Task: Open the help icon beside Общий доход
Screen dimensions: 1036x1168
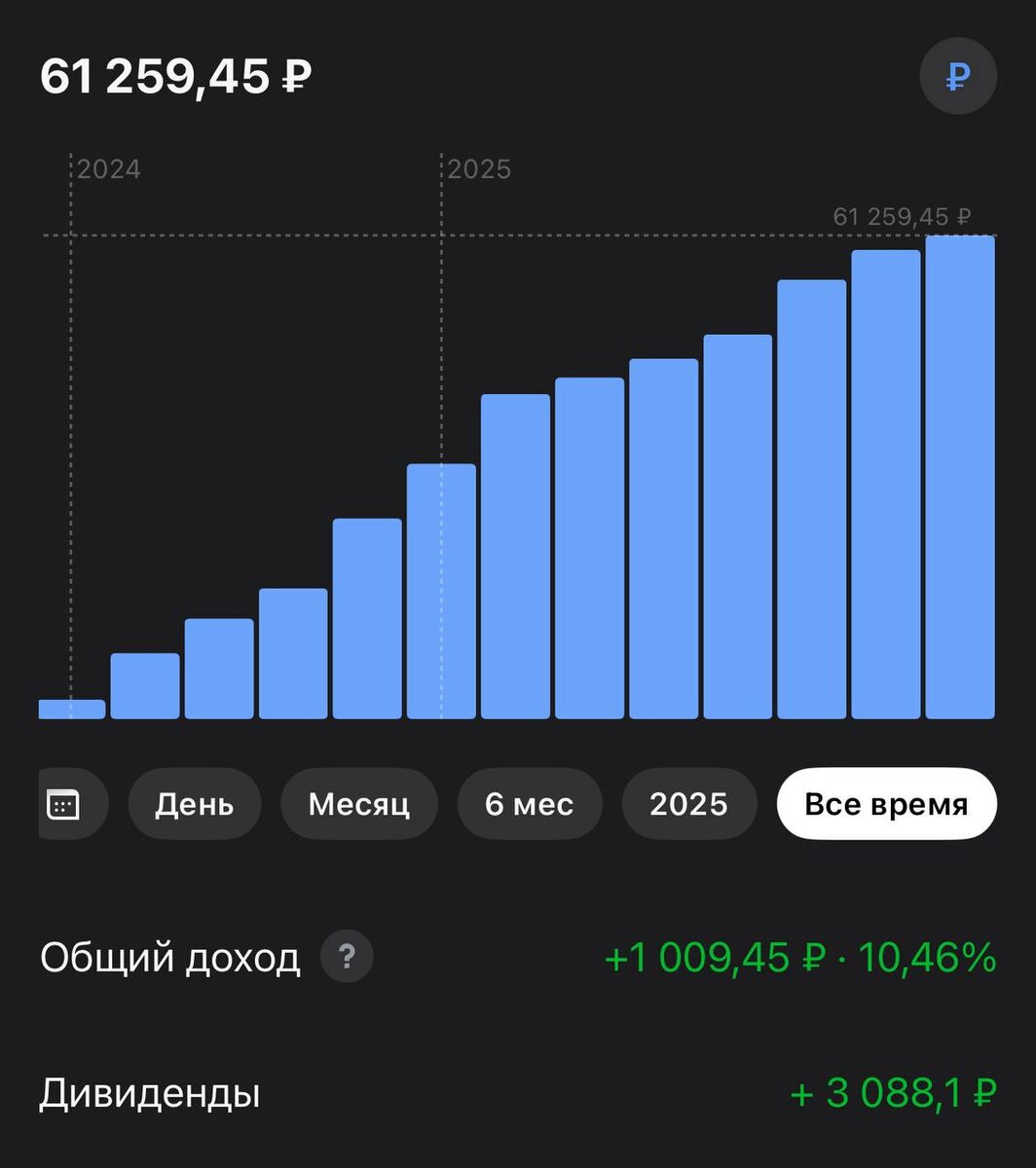Action: [347, 958]
